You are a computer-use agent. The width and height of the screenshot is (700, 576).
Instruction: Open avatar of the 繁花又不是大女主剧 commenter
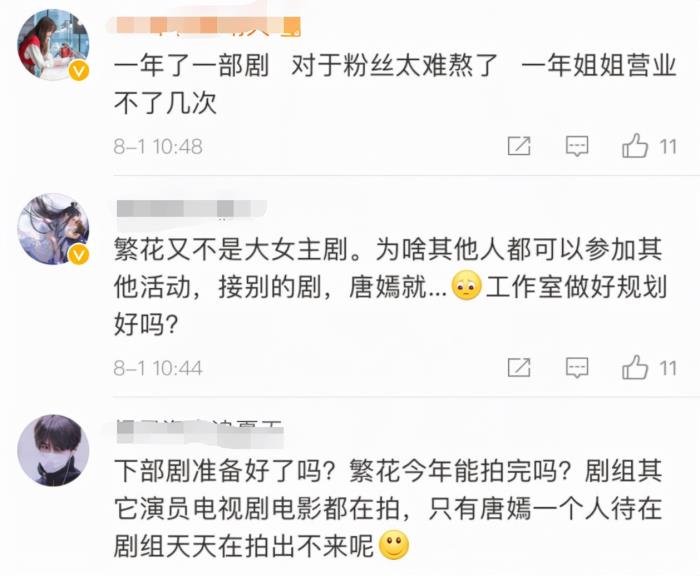54,230
